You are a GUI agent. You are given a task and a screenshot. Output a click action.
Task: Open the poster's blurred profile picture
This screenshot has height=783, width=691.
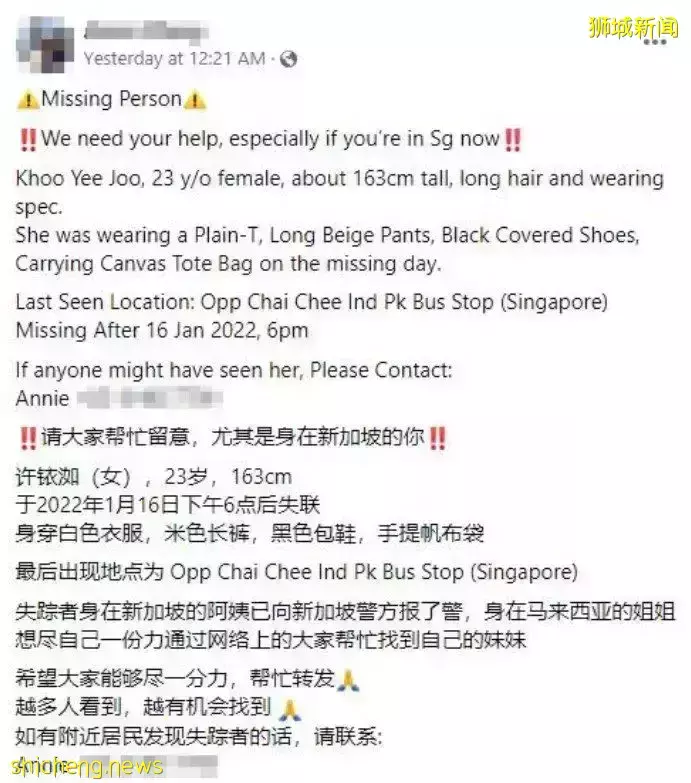click(x=43, y=42)
